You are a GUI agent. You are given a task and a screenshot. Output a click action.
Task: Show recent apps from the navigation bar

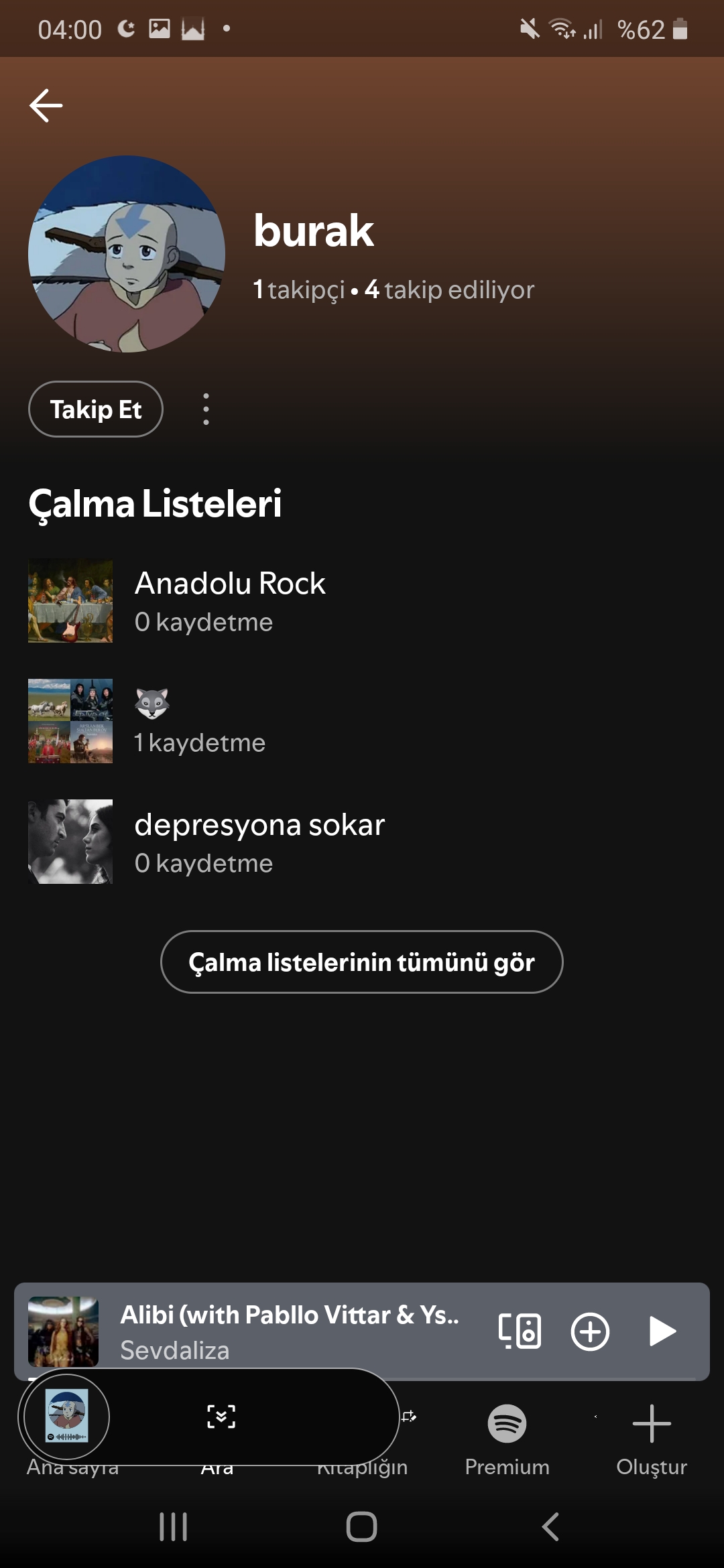pos(173,1527)
